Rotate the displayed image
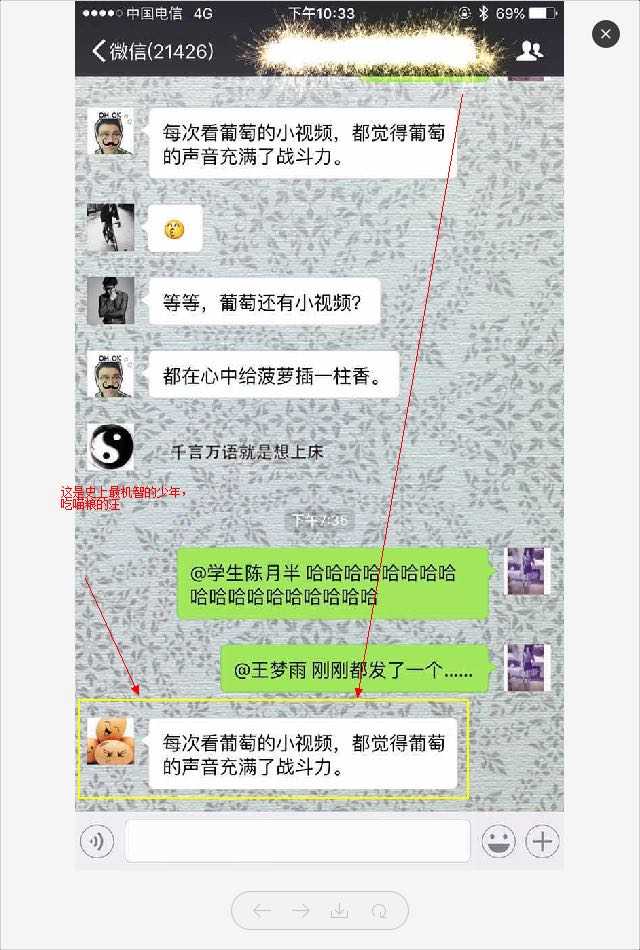The image size is (640, 950). [x=379, y=911]
